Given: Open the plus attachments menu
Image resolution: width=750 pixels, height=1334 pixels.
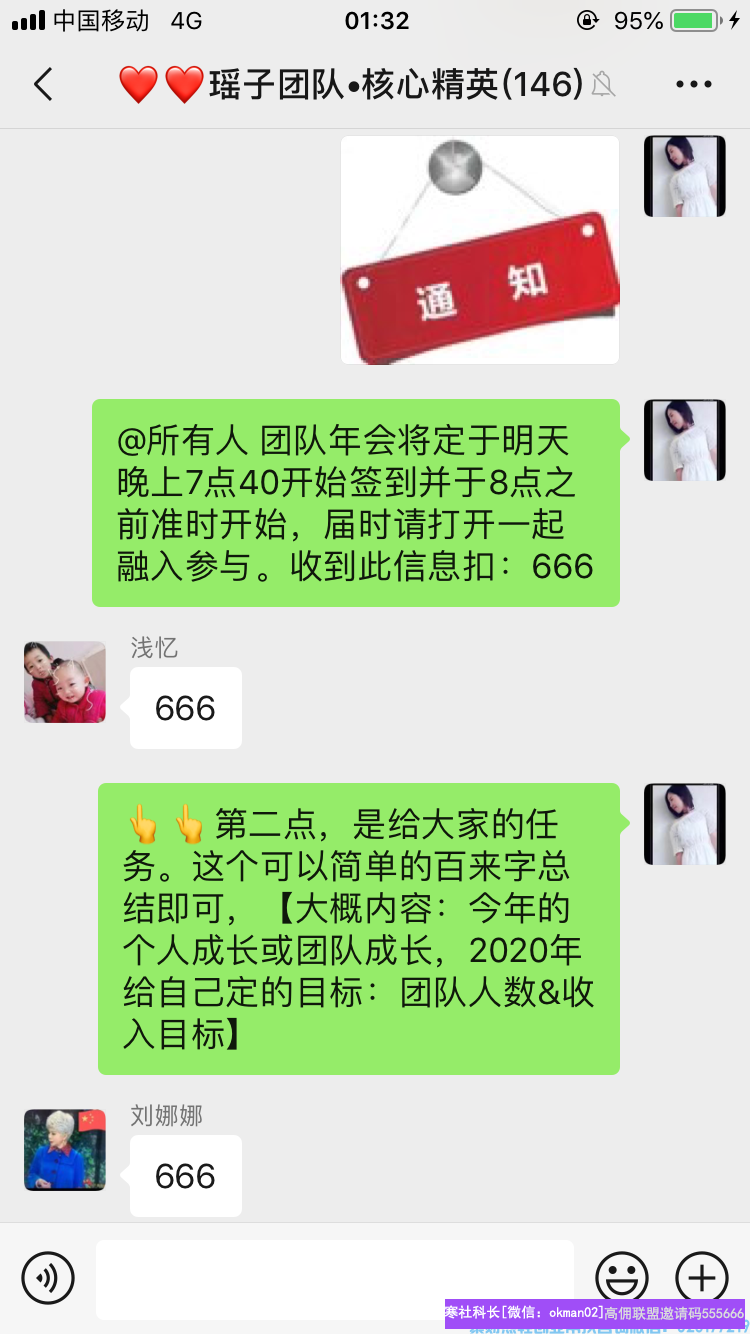Looking at the screenshot, I should coord(702,1277).
